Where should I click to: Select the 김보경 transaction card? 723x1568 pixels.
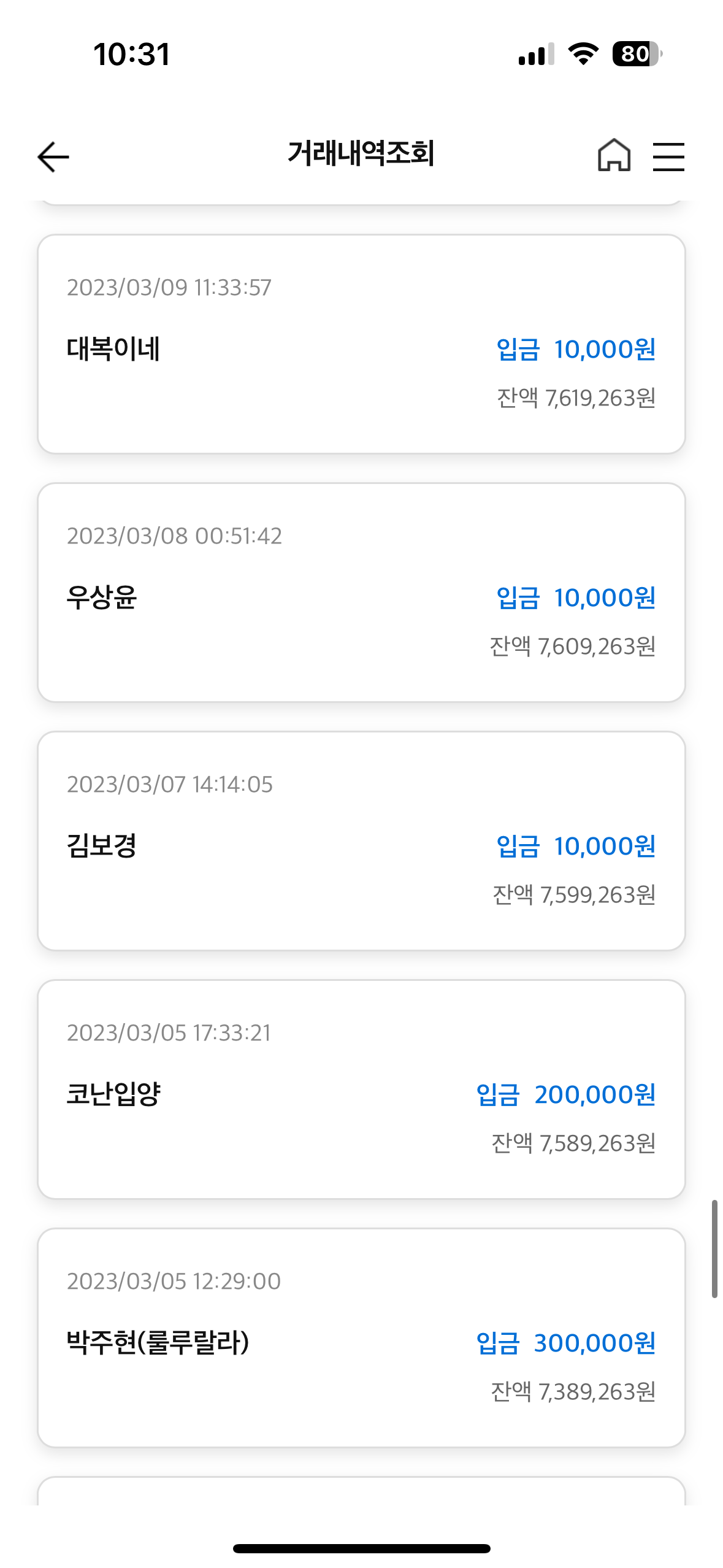click(x=361, y=841)
